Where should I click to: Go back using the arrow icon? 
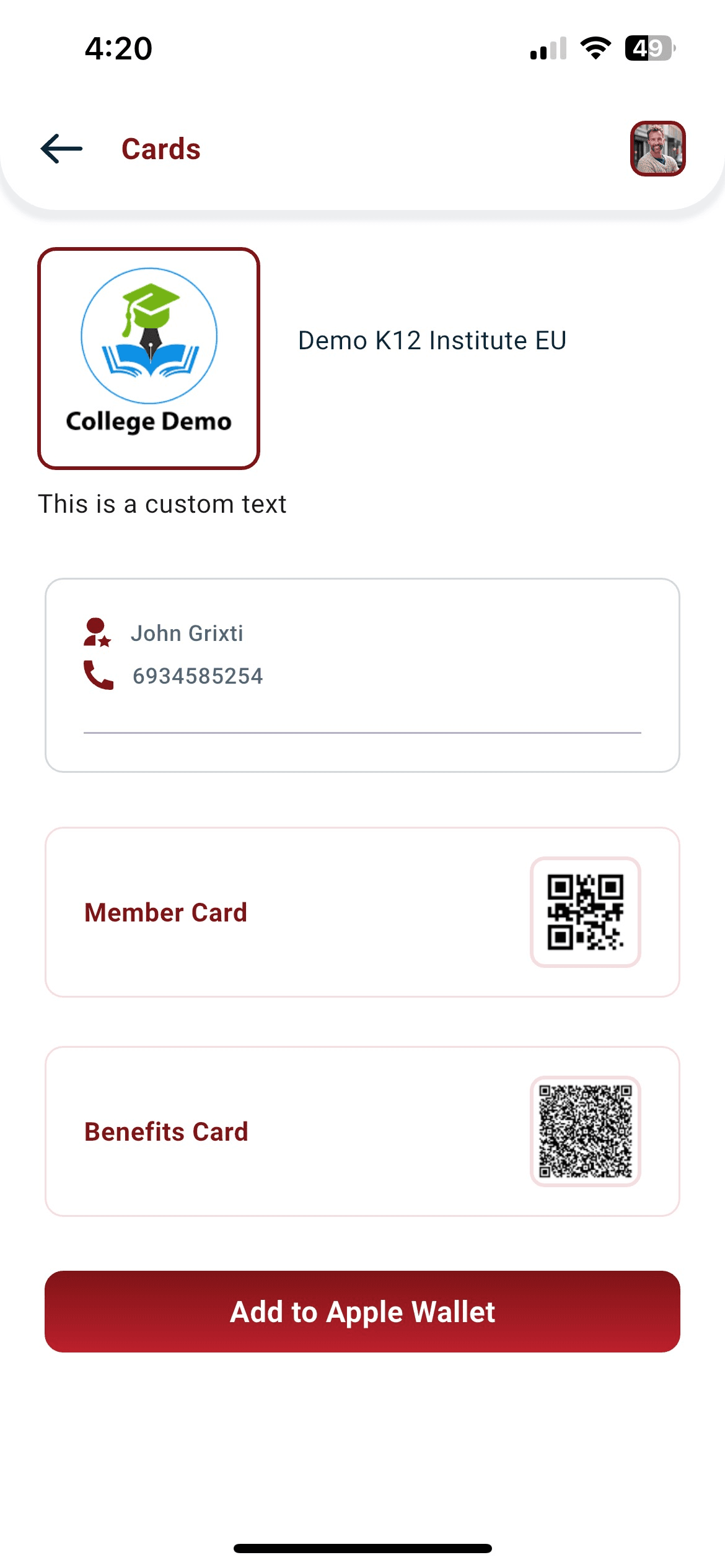[x=61, y=149]
